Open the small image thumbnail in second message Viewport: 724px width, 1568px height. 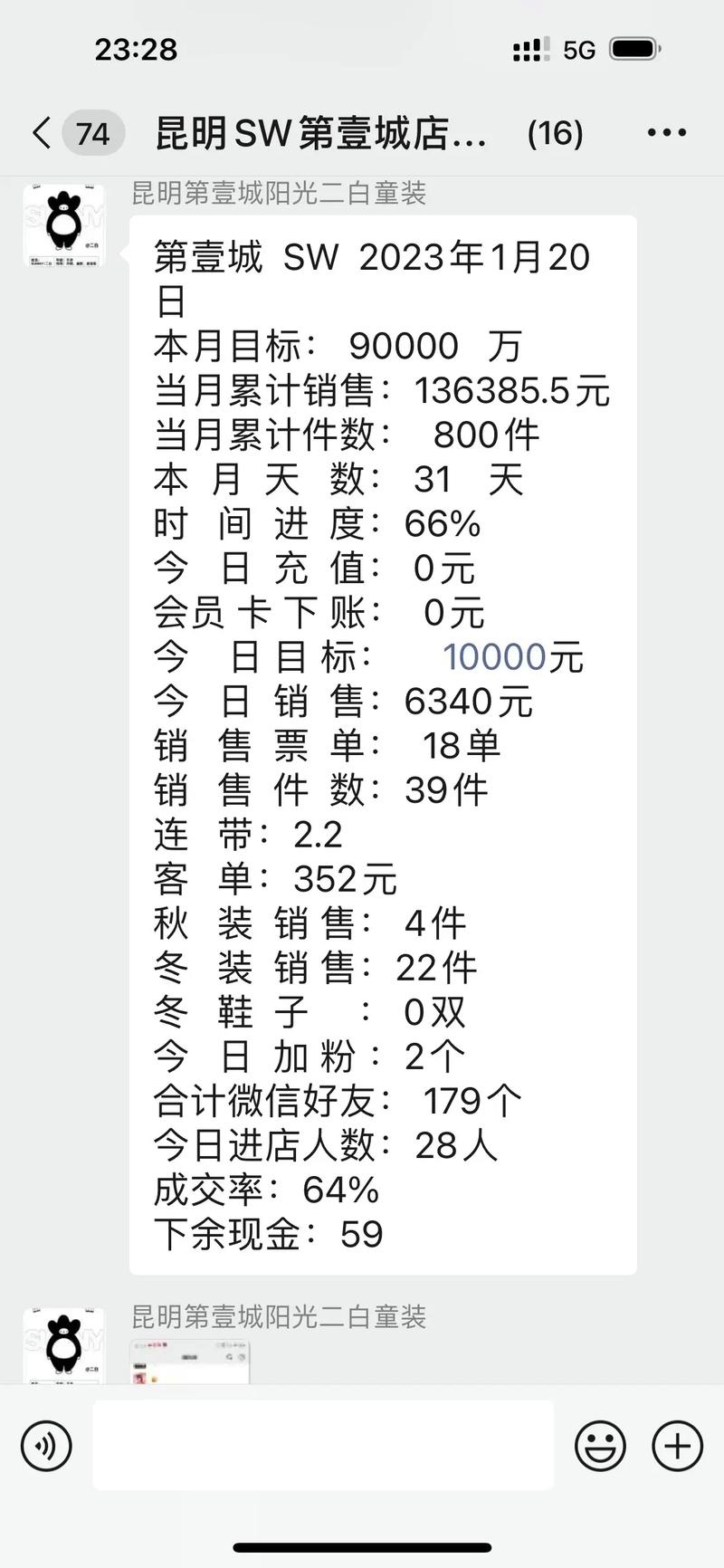pyautogui.click(x=189, y=1362)
